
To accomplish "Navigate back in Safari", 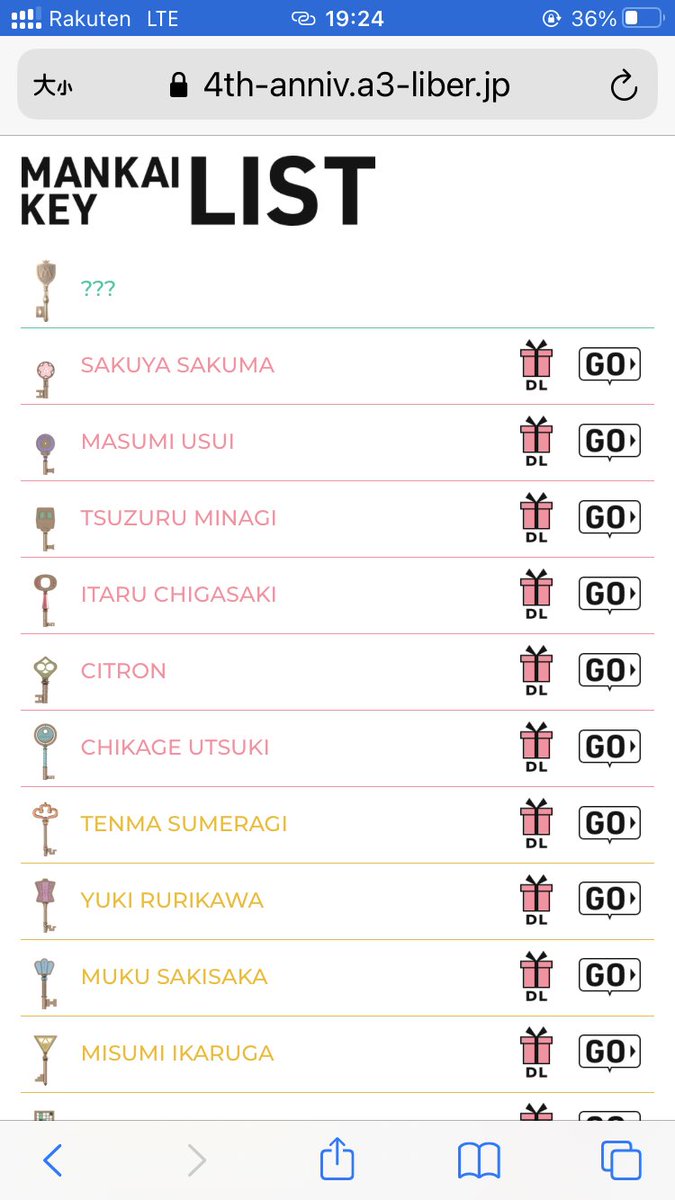I will (x=53, y=1160).
